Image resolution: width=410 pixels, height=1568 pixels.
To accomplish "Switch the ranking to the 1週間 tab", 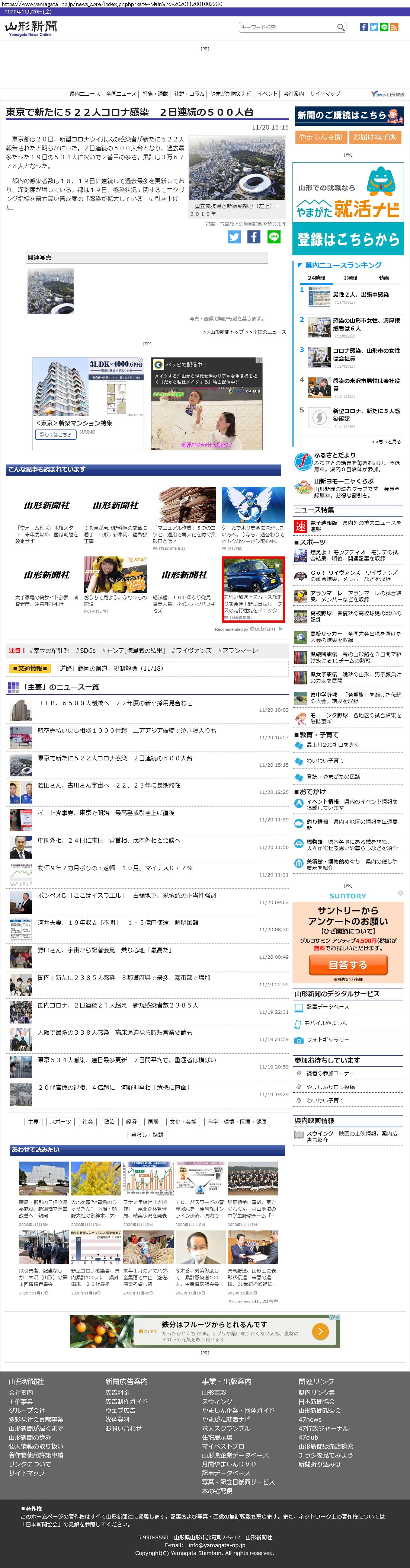I will [x=350, y=278].
